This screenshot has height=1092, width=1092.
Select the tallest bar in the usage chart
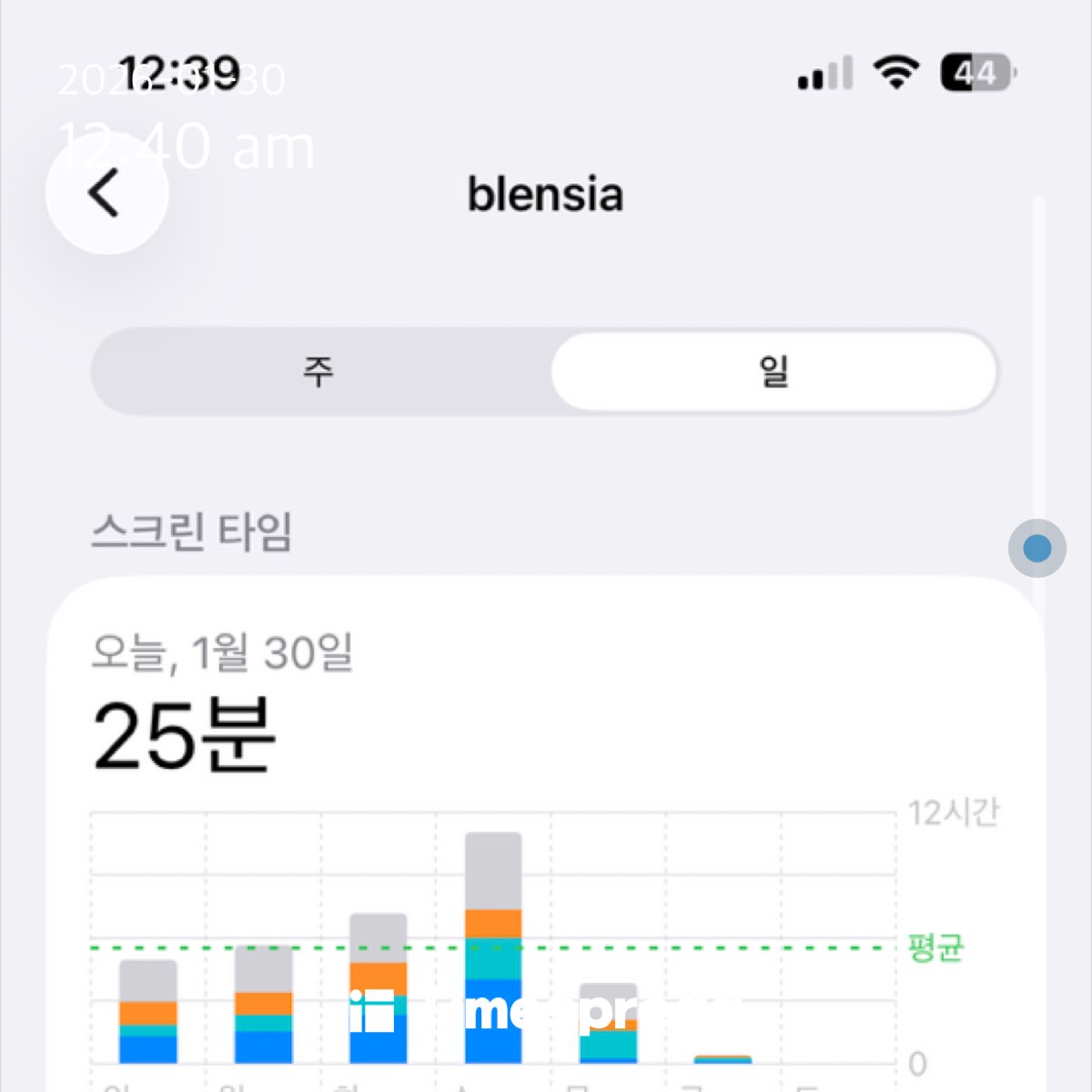493,946
